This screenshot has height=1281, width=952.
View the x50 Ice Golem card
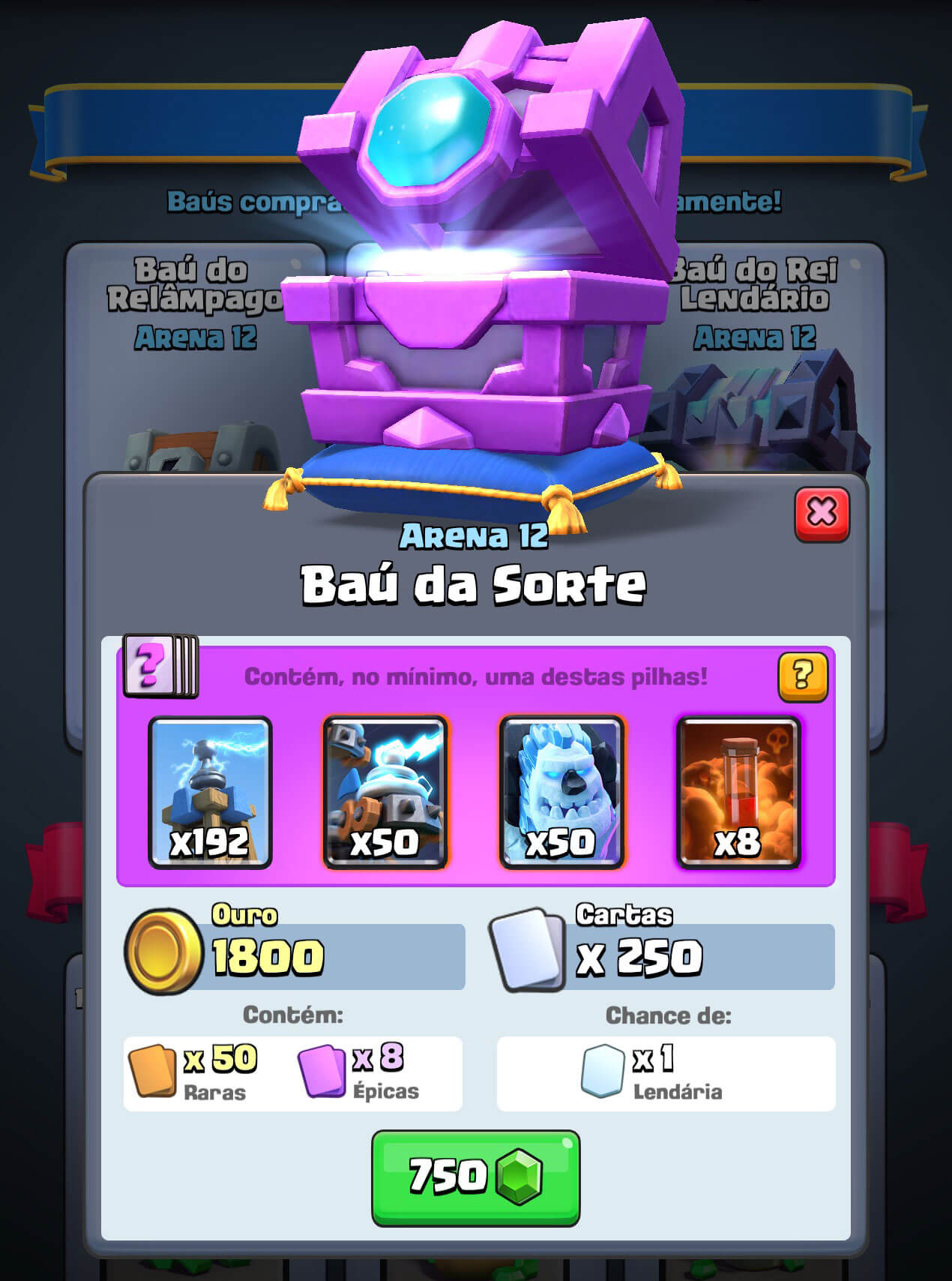(561, 792)
